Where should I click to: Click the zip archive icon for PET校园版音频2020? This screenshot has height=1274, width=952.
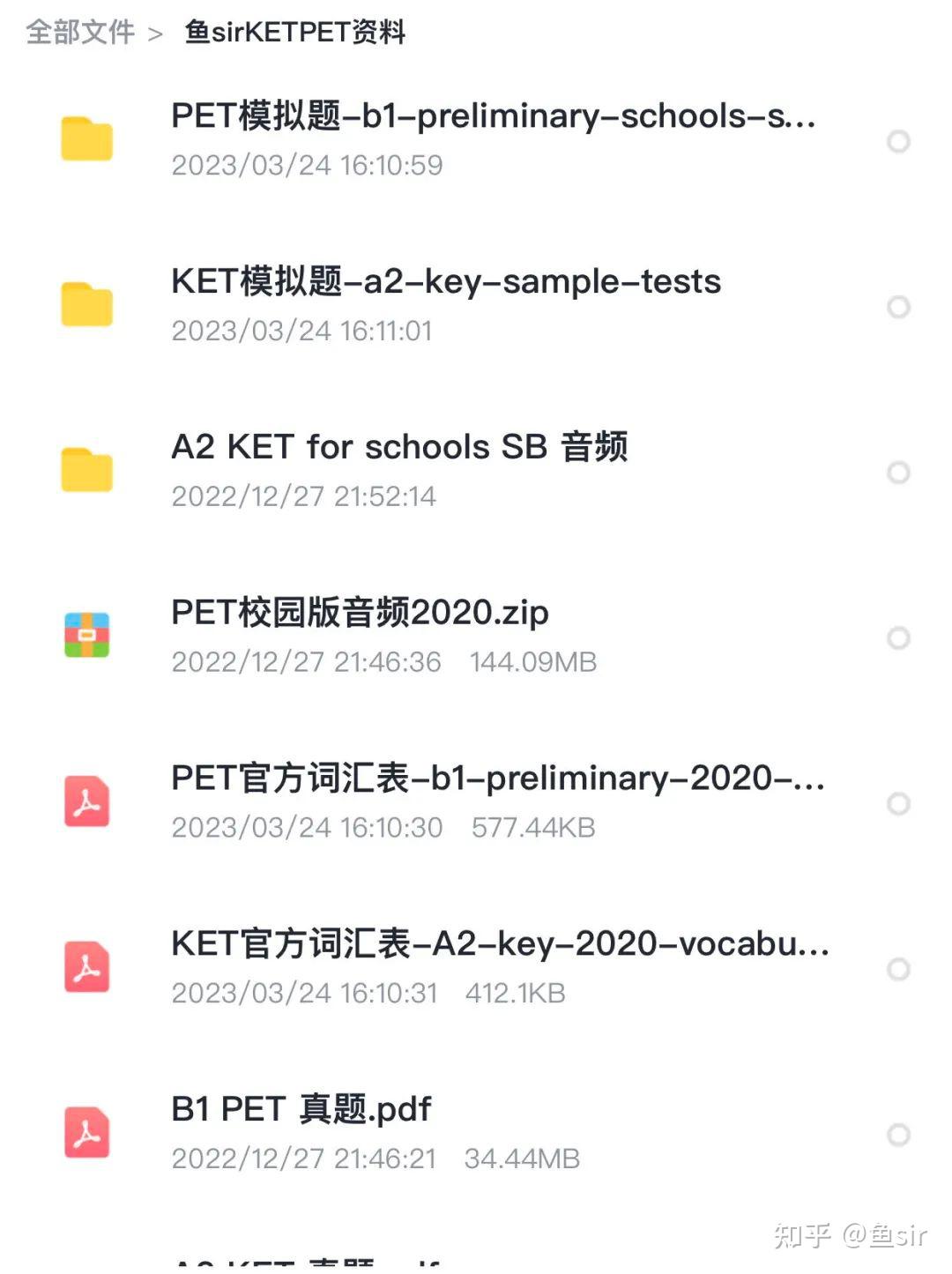click(86, 637)
